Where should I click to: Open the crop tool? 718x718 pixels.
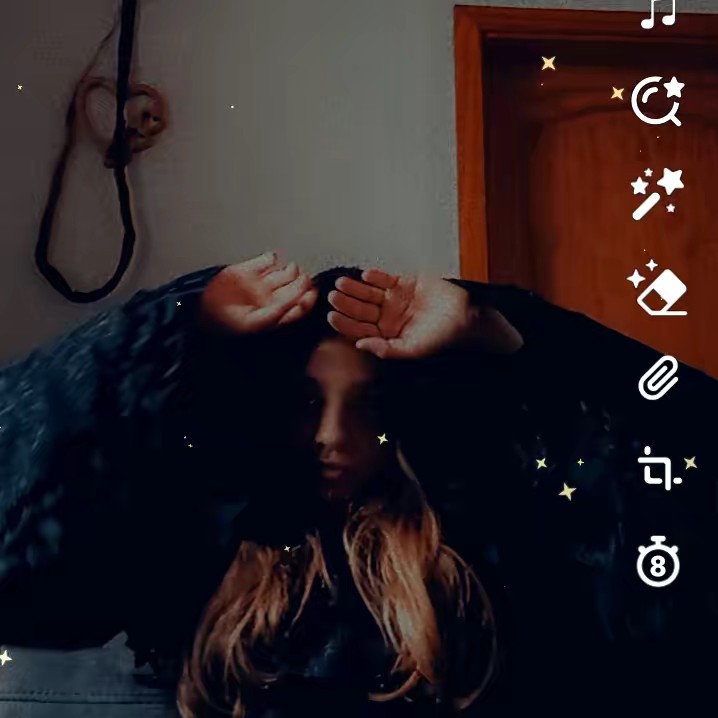658,468
